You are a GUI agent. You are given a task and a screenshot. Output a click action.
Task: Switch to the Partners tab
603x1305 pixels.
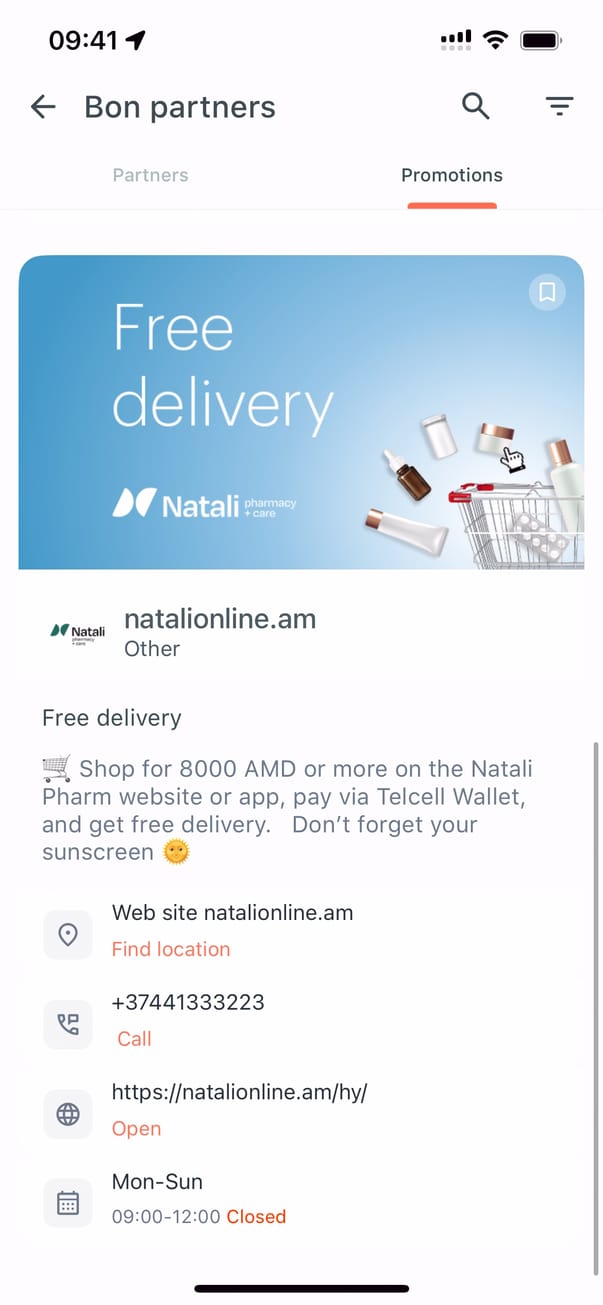point(150,175)
